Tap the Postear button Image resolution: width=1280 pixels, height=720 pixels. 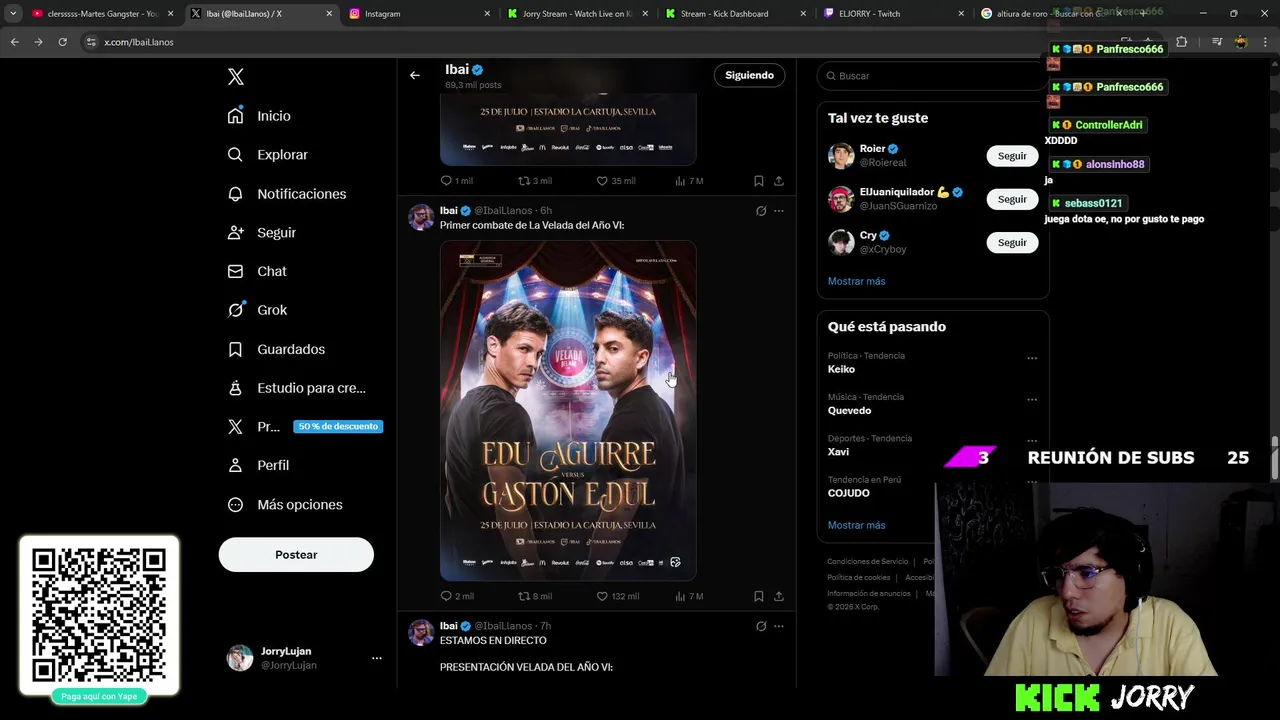coord(296,555)
